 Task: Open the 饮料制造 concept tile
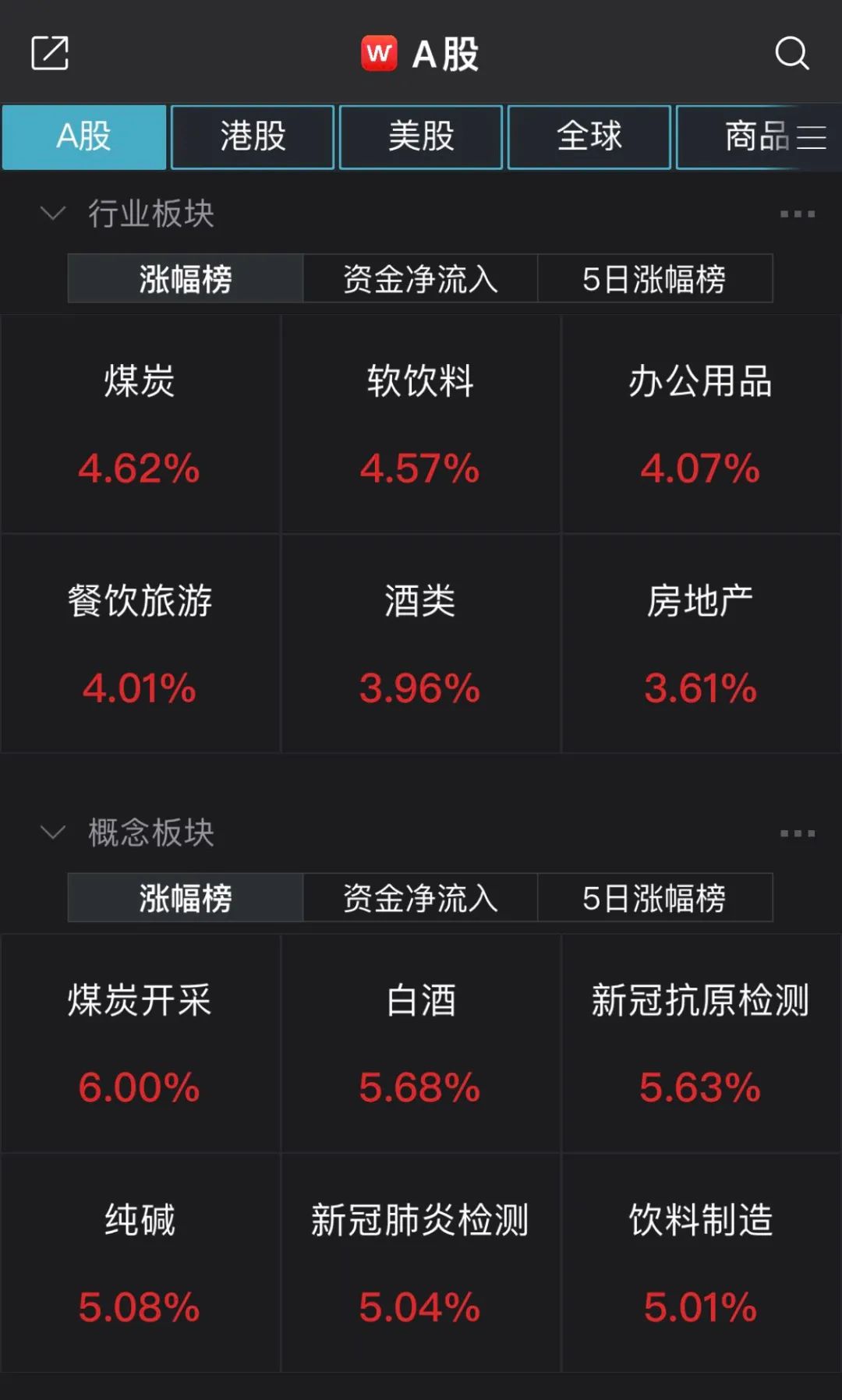(x=702, y=1263)
